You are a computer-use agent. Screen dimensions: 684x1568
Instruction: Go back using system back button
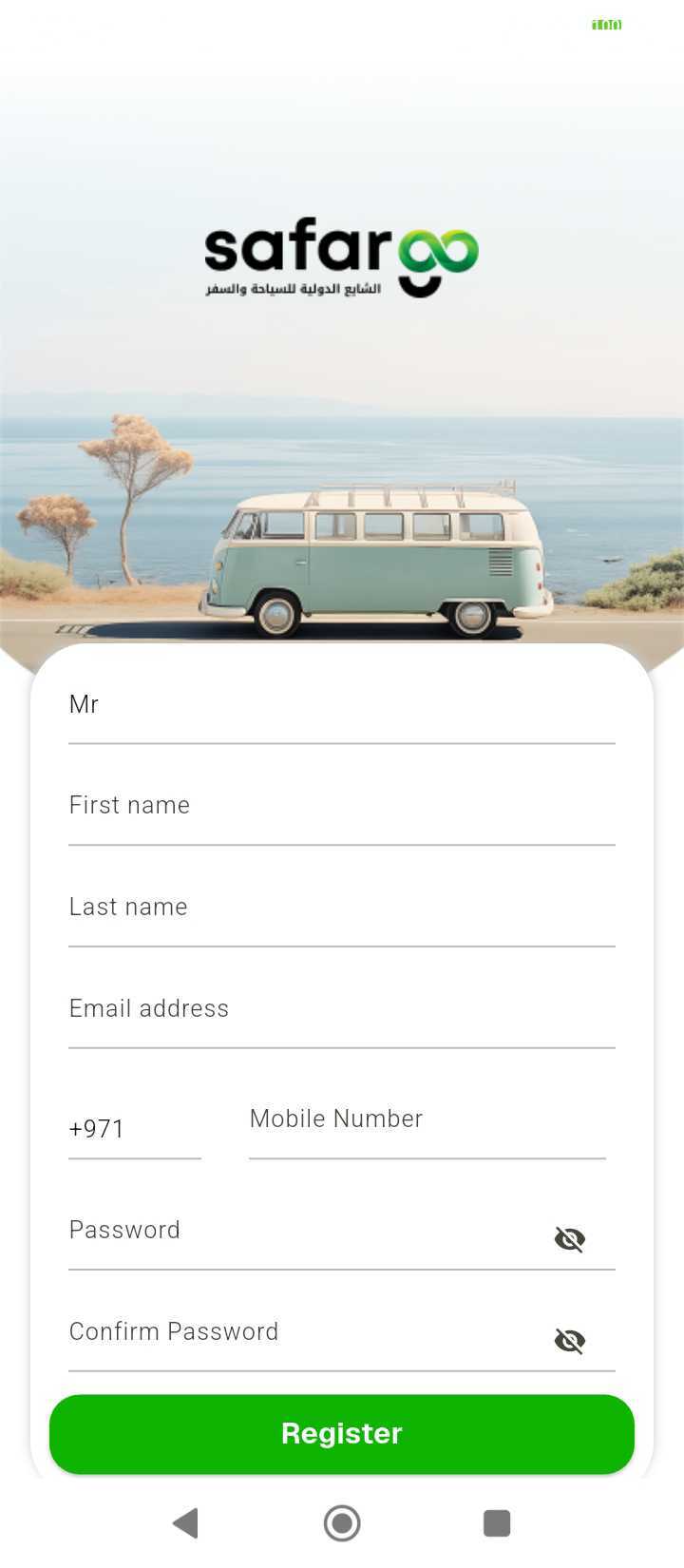point(186,1523)
